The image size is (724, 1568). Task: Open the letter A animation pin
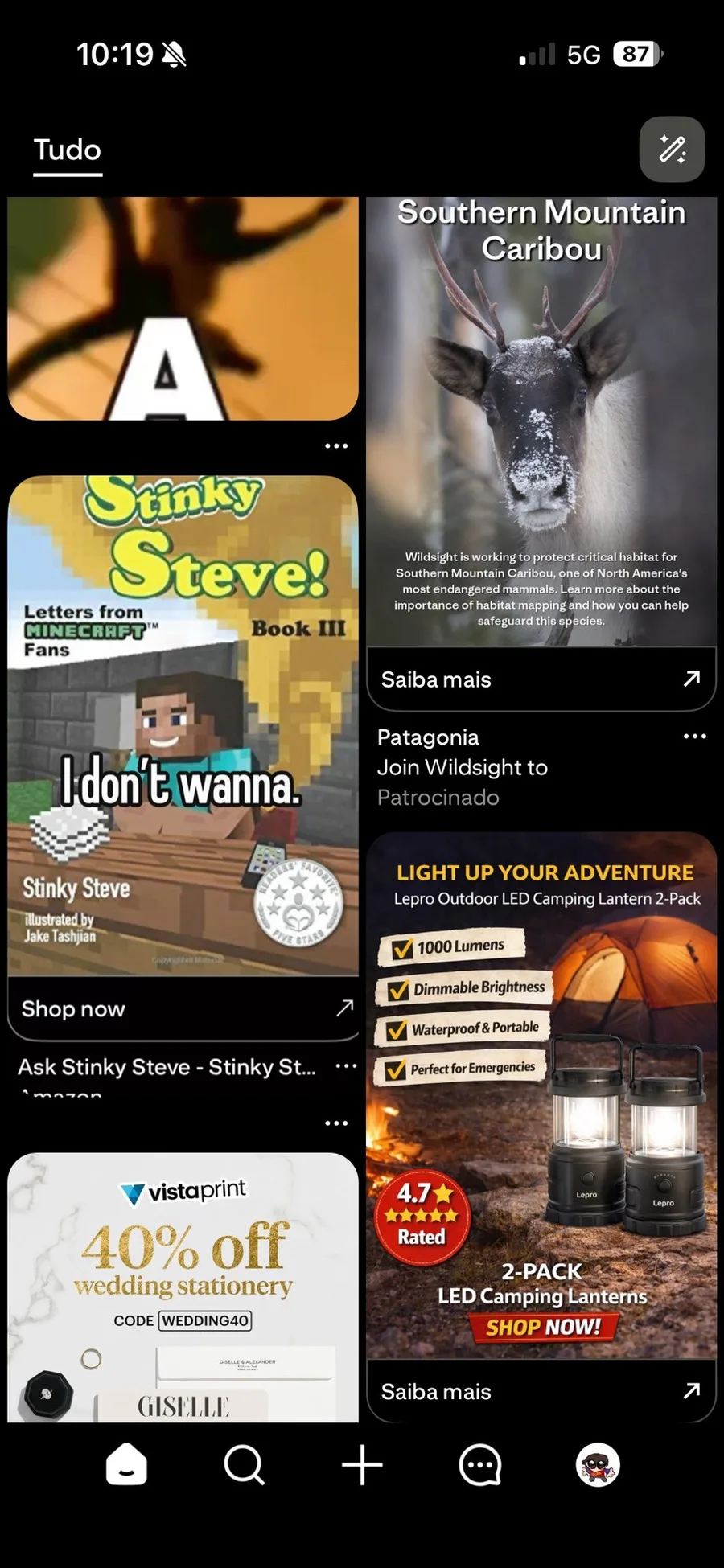click(x=183, y=309)
